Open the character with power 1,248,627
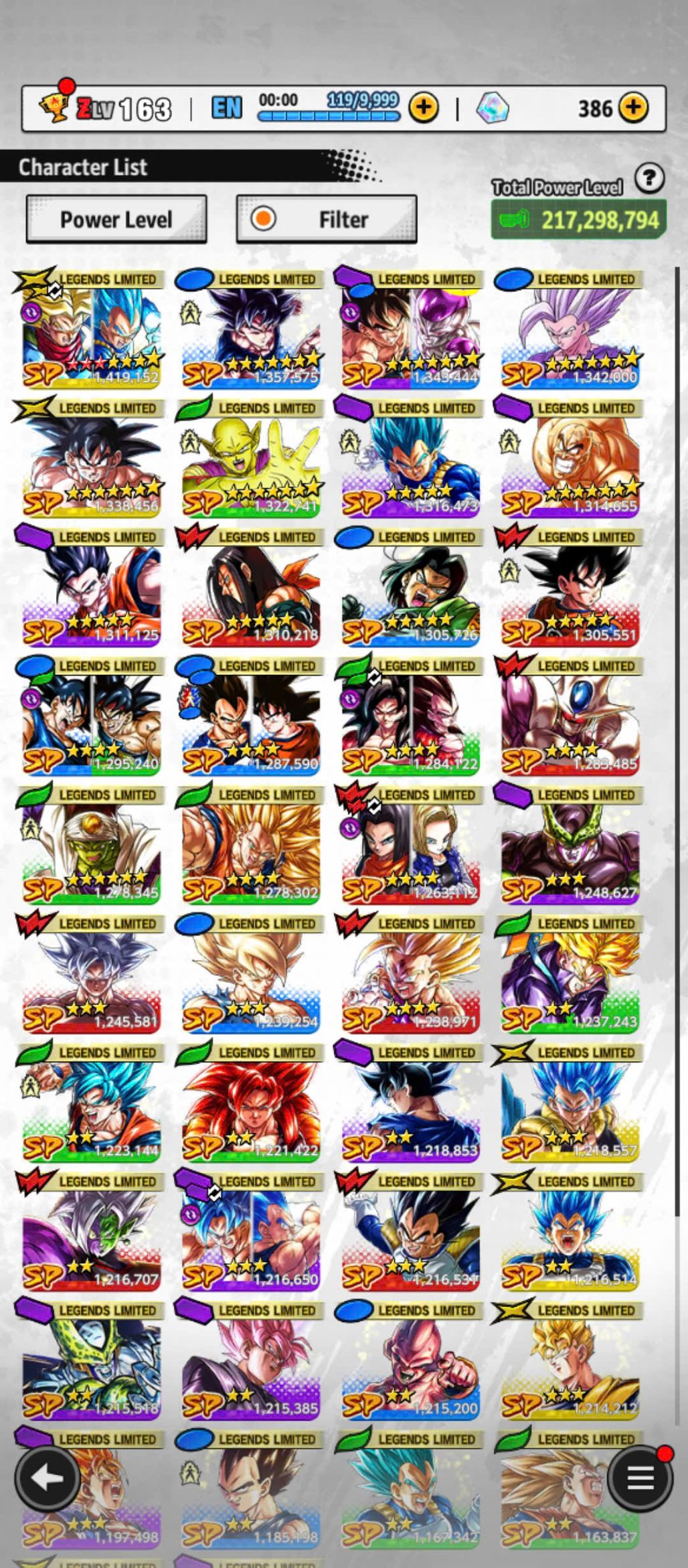 pos(570,847)
